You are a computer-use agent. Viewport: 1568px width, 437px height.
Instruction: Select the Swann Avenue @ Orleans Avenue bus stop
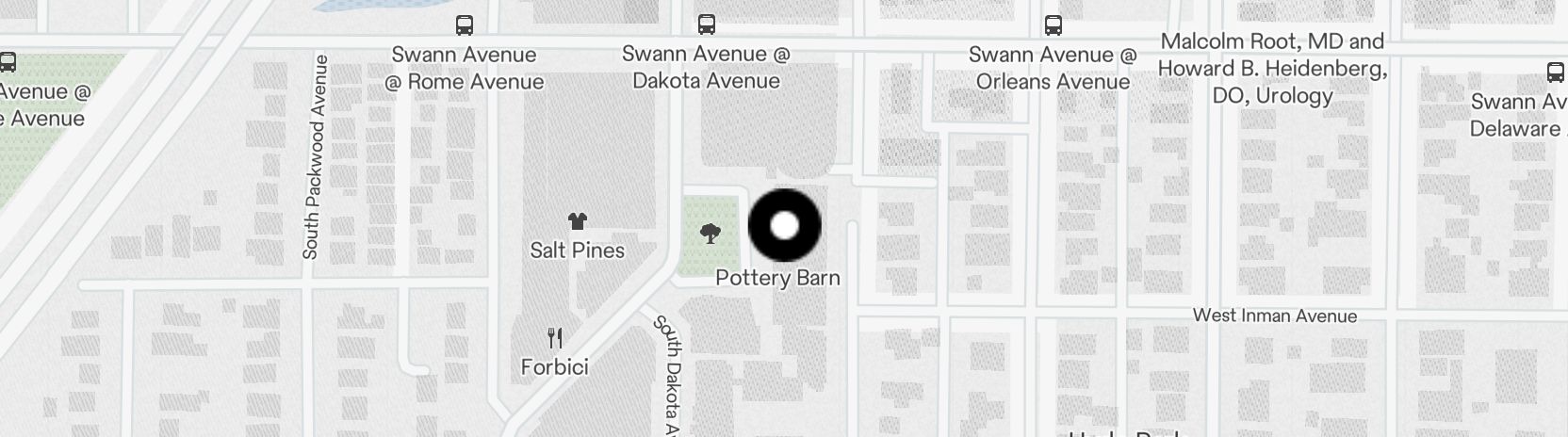point(1053,26)
